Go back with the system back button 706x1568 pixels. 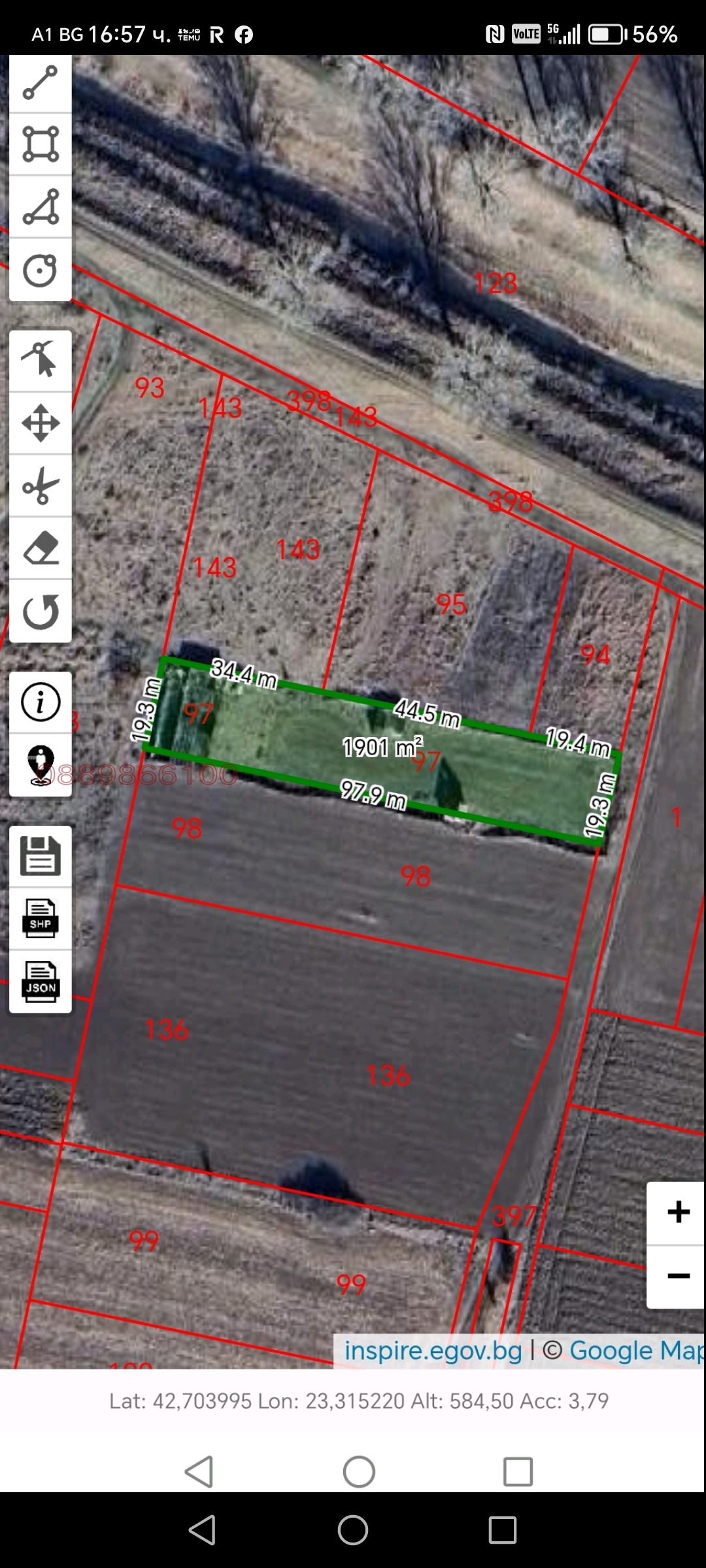point(201,1530)
